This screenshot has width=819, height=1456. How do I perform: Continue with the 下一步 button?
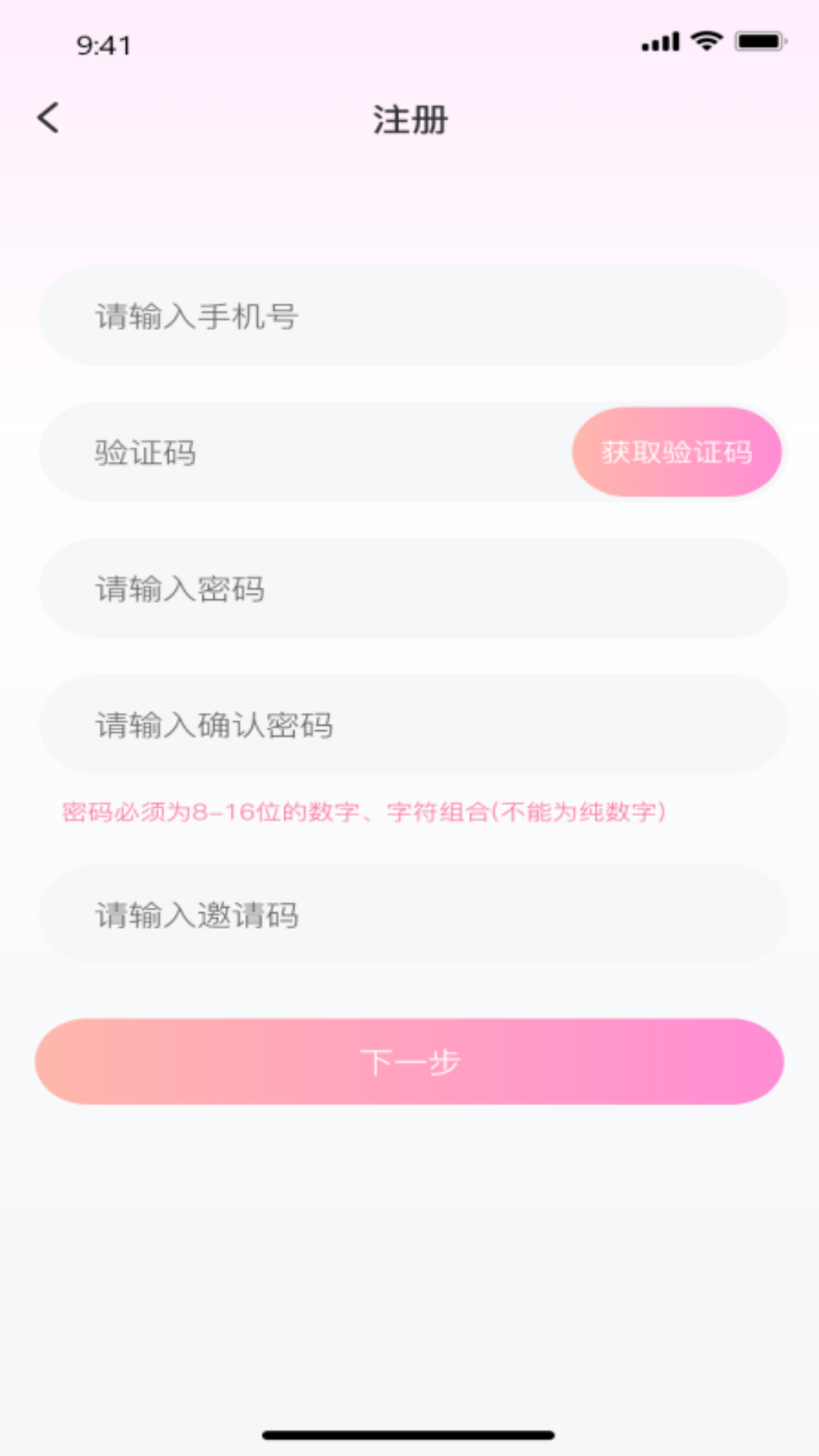click(409, 1061)
